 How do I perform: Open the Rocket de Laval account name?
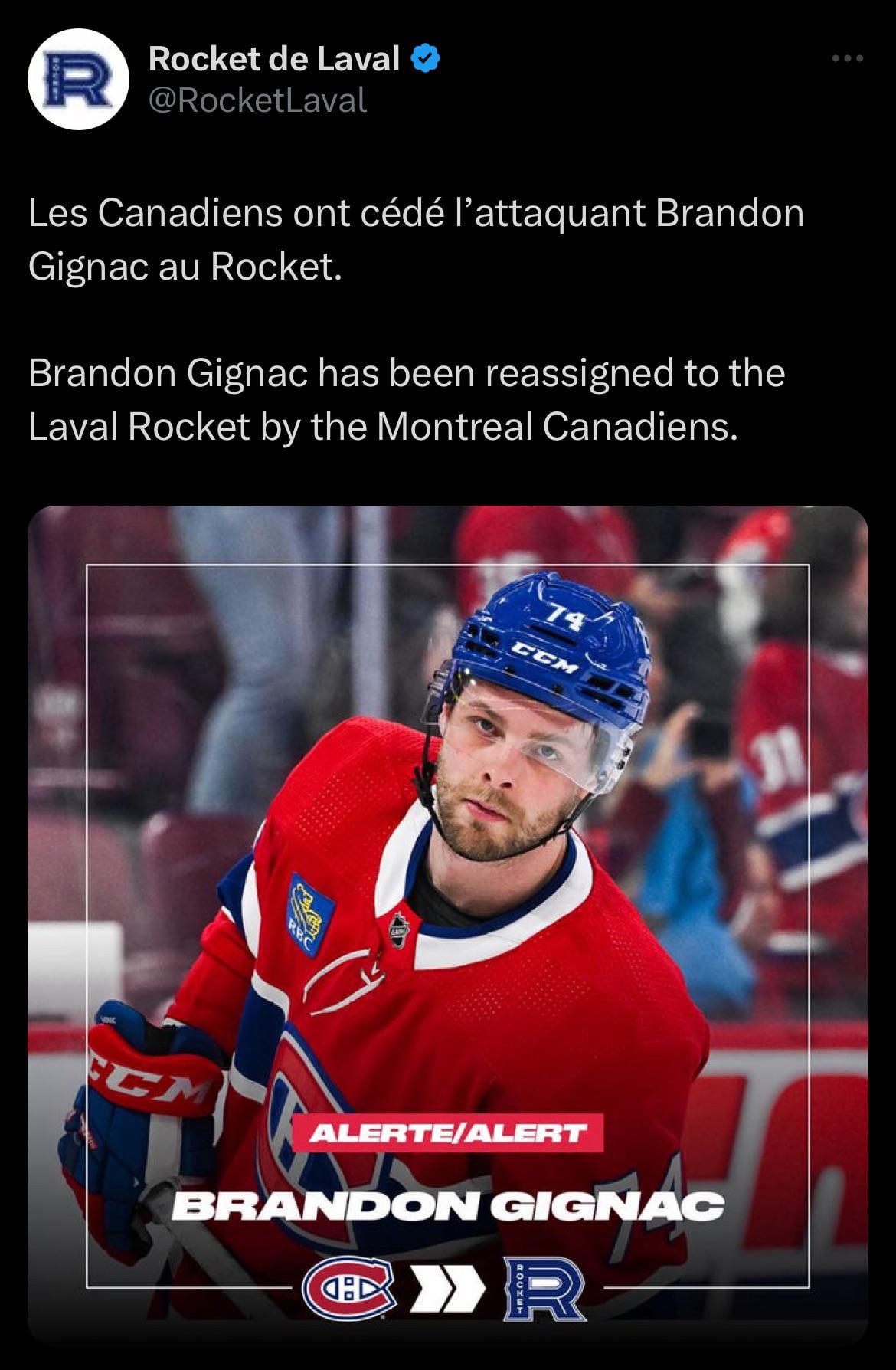coord(273,59)
